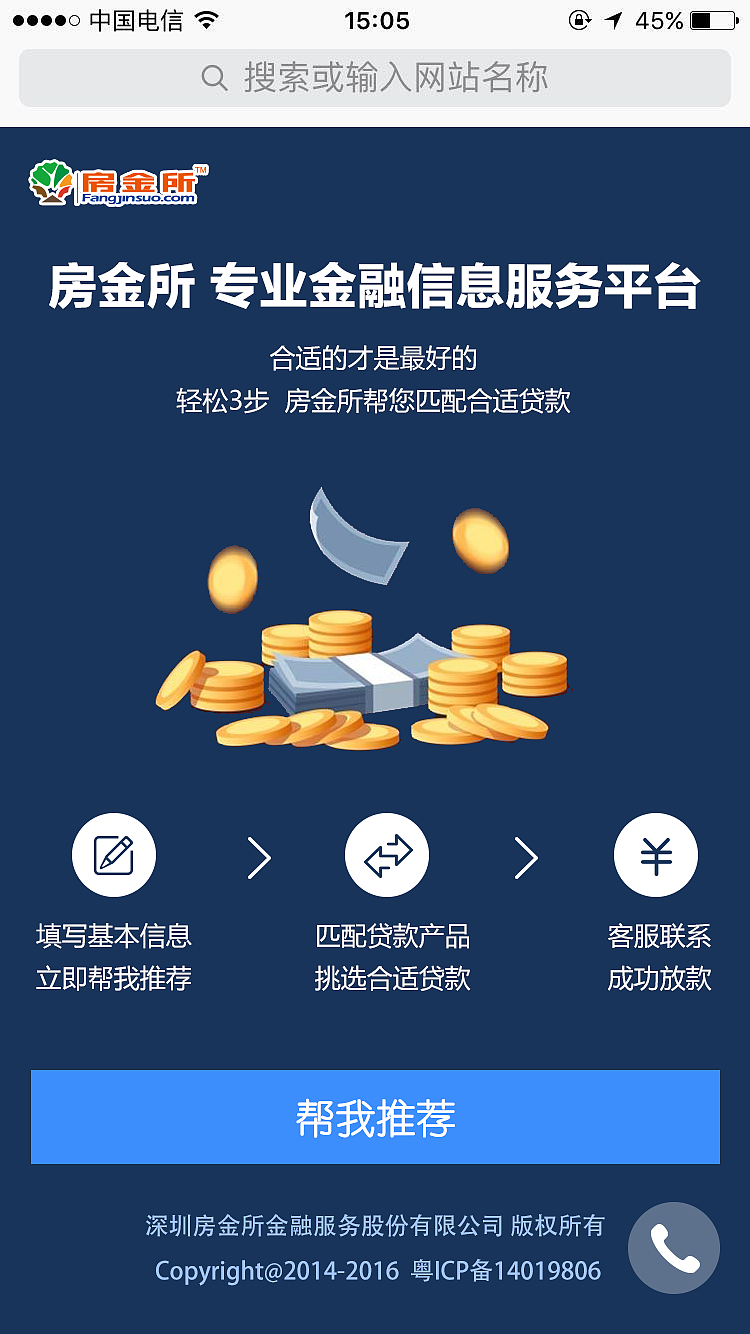Screen dimensions: 750x1334
Task: Click the magnifying glass search icon
Action: coord(215,77)
